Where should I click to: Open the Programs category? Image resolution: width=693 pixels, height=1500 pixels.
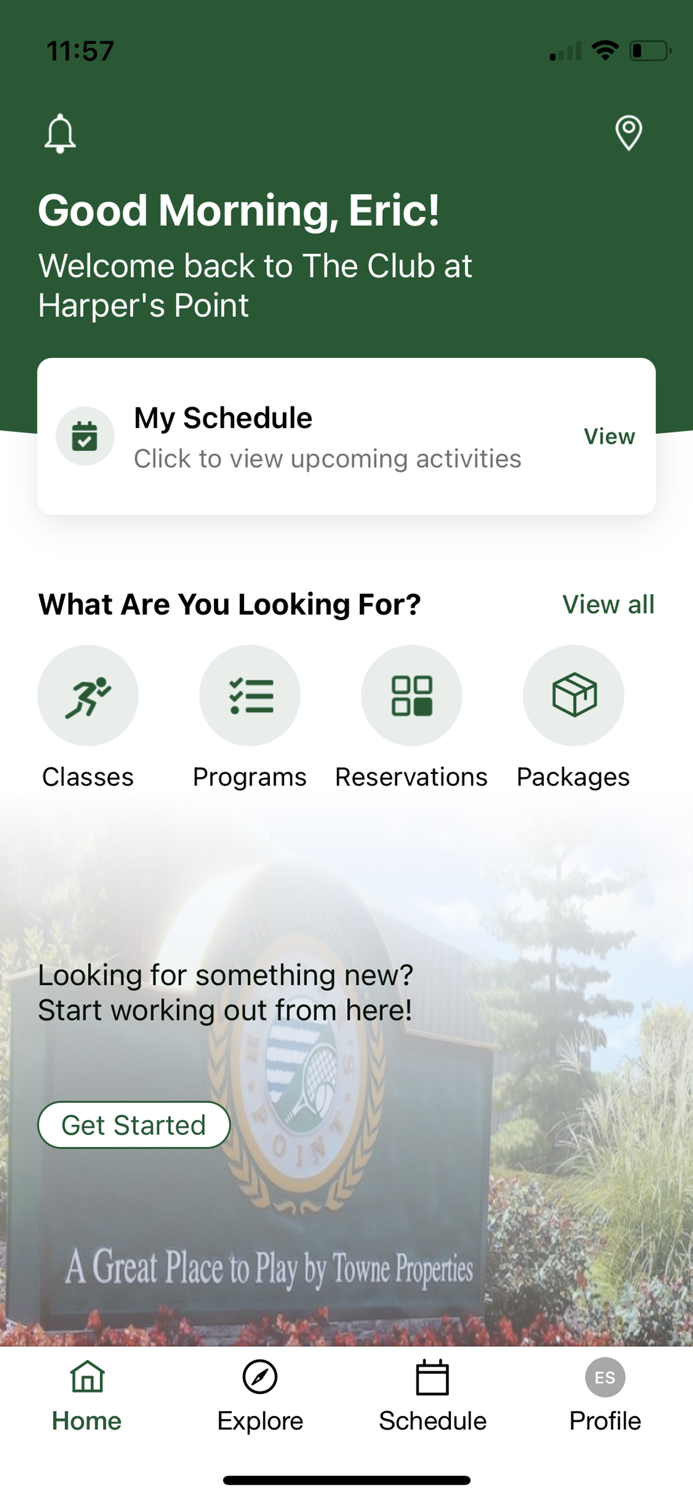[250, 696]
